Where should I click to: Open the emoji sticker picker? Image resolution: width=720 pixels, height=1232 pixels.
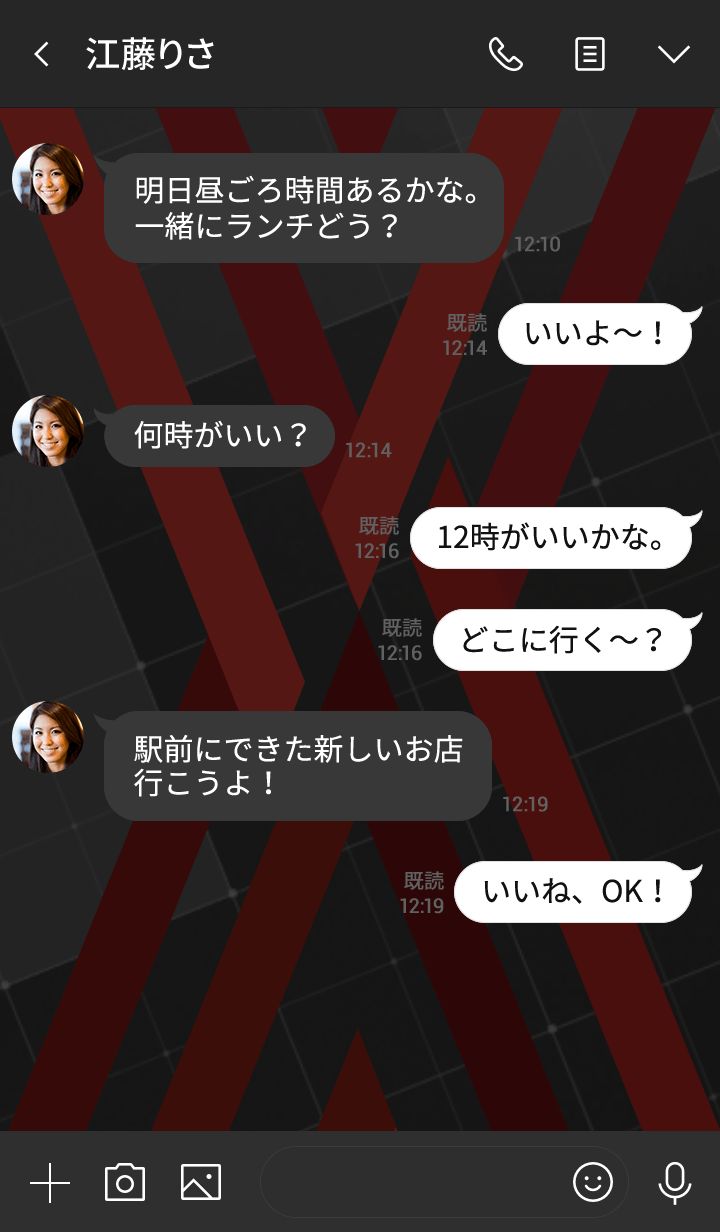pos(592,1182)
